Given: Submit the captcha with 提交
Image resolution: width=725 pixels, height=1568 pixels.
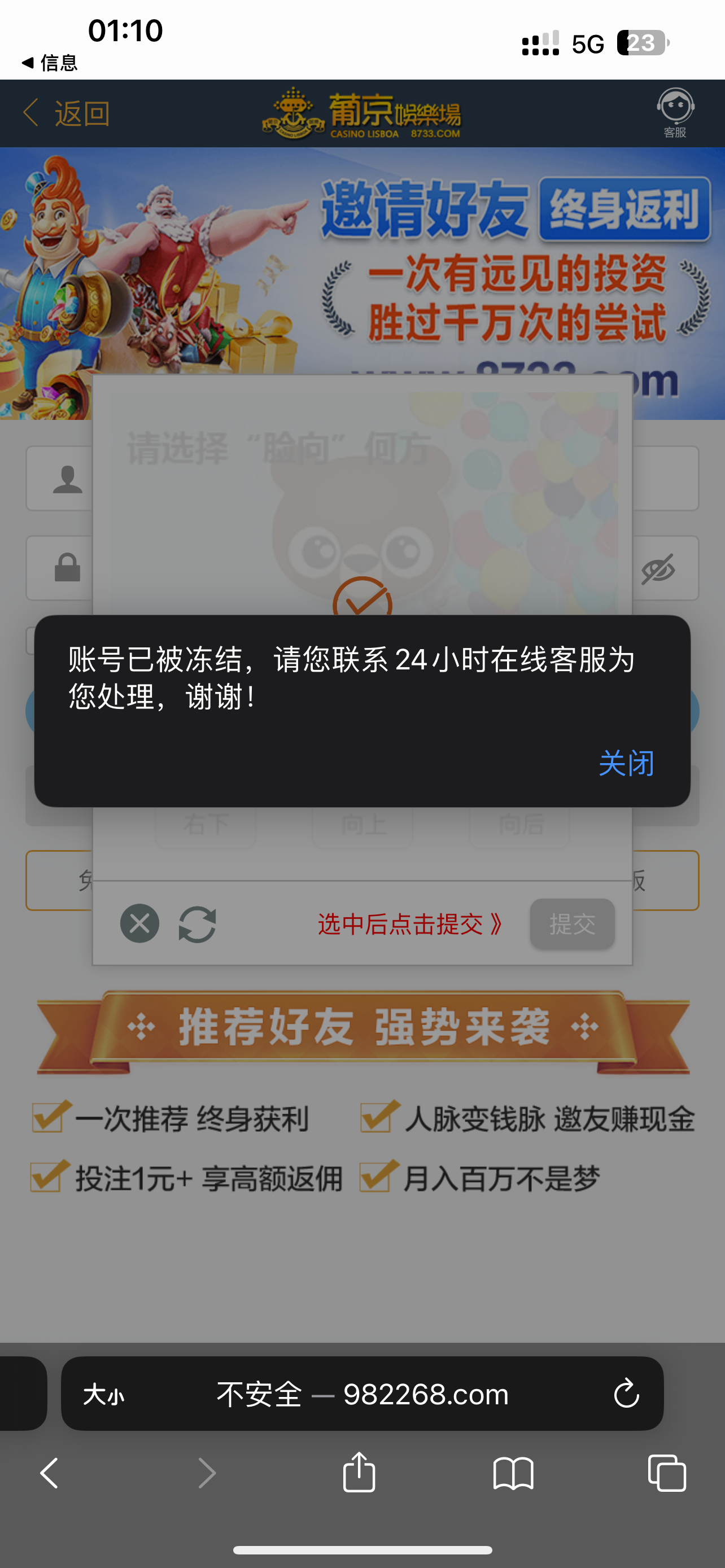Looking at the screenshot, I should [571, 923].
